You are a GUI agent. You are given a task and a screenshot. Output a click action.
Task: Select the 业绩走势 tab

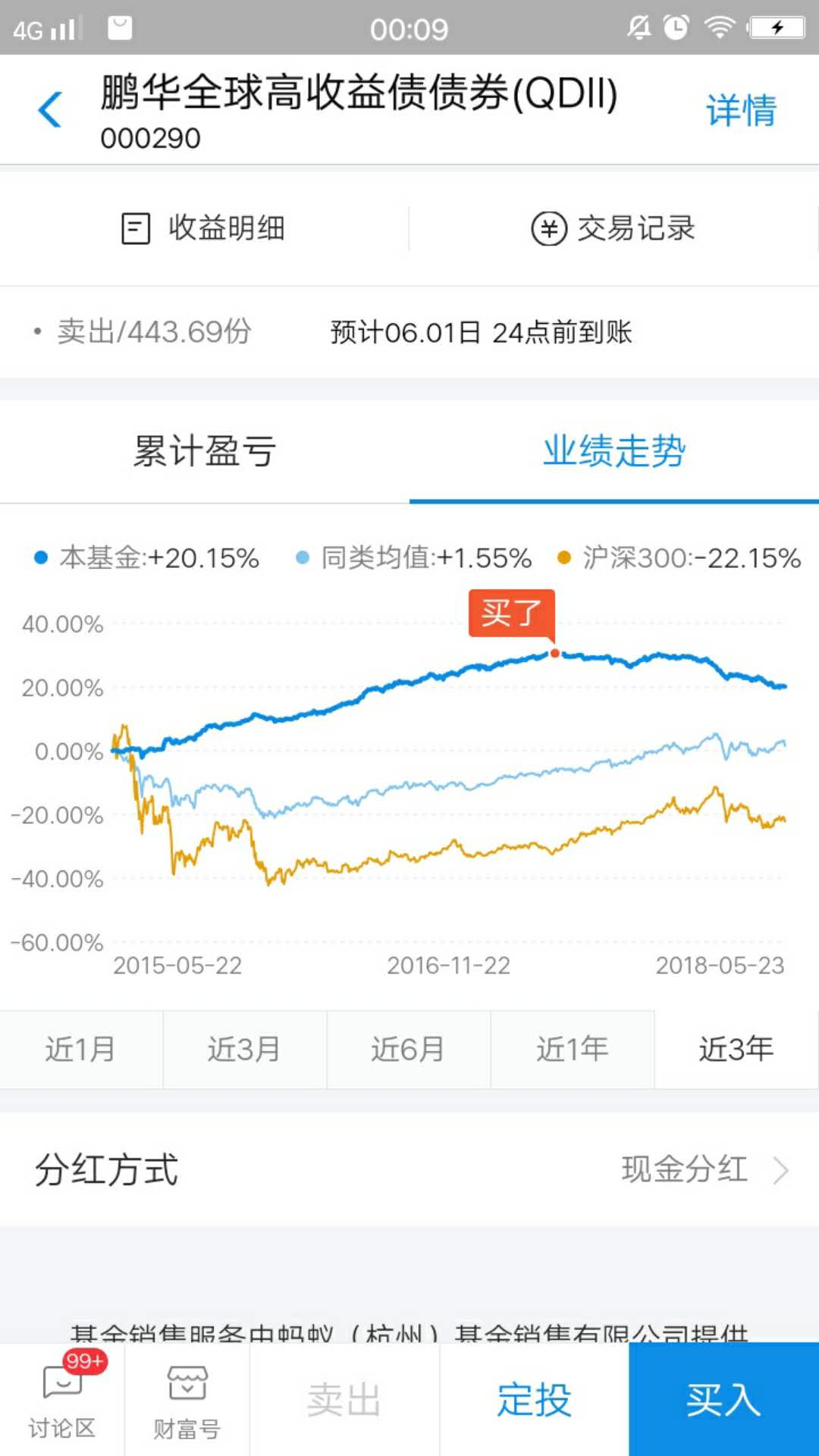(614, 452)
